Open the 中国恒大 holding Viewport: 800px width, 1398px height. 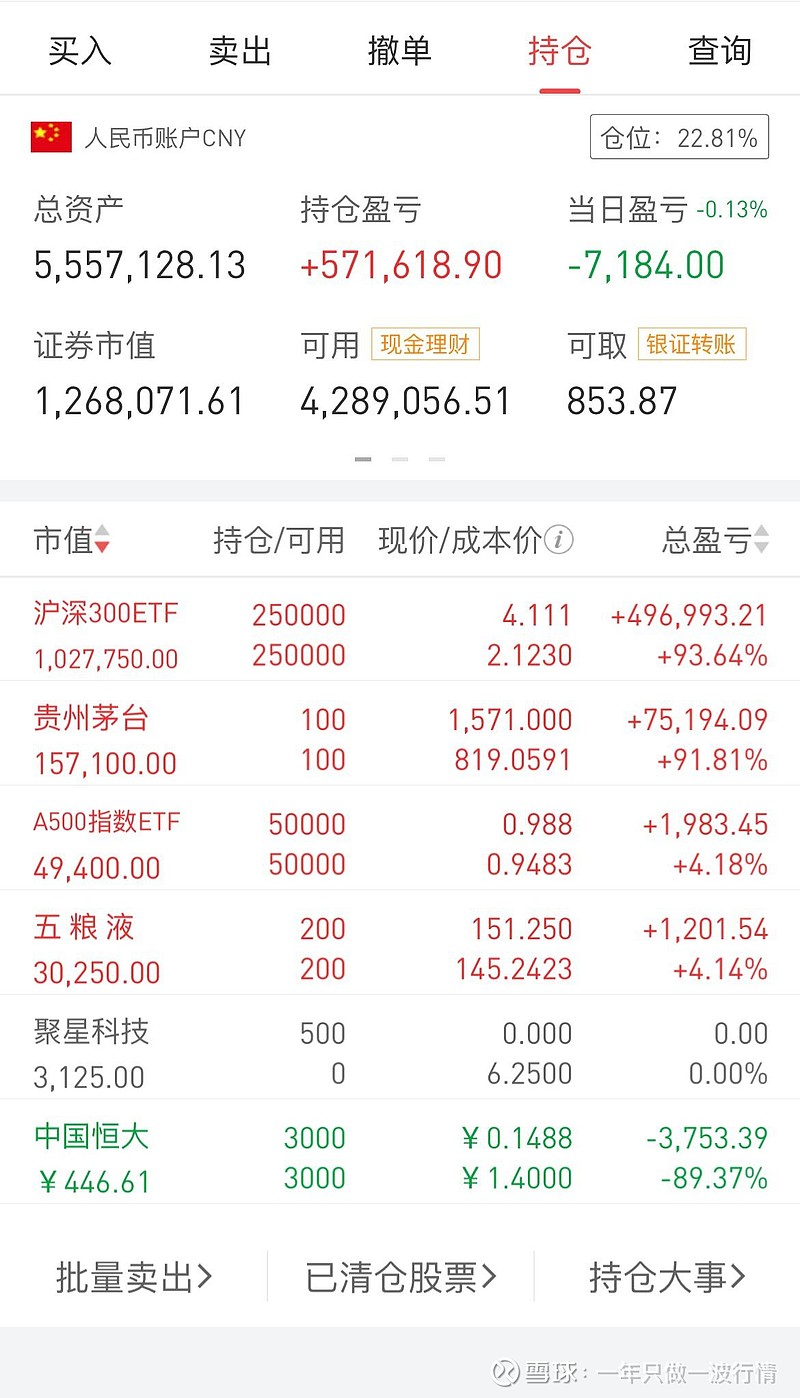click(400, 1157)
